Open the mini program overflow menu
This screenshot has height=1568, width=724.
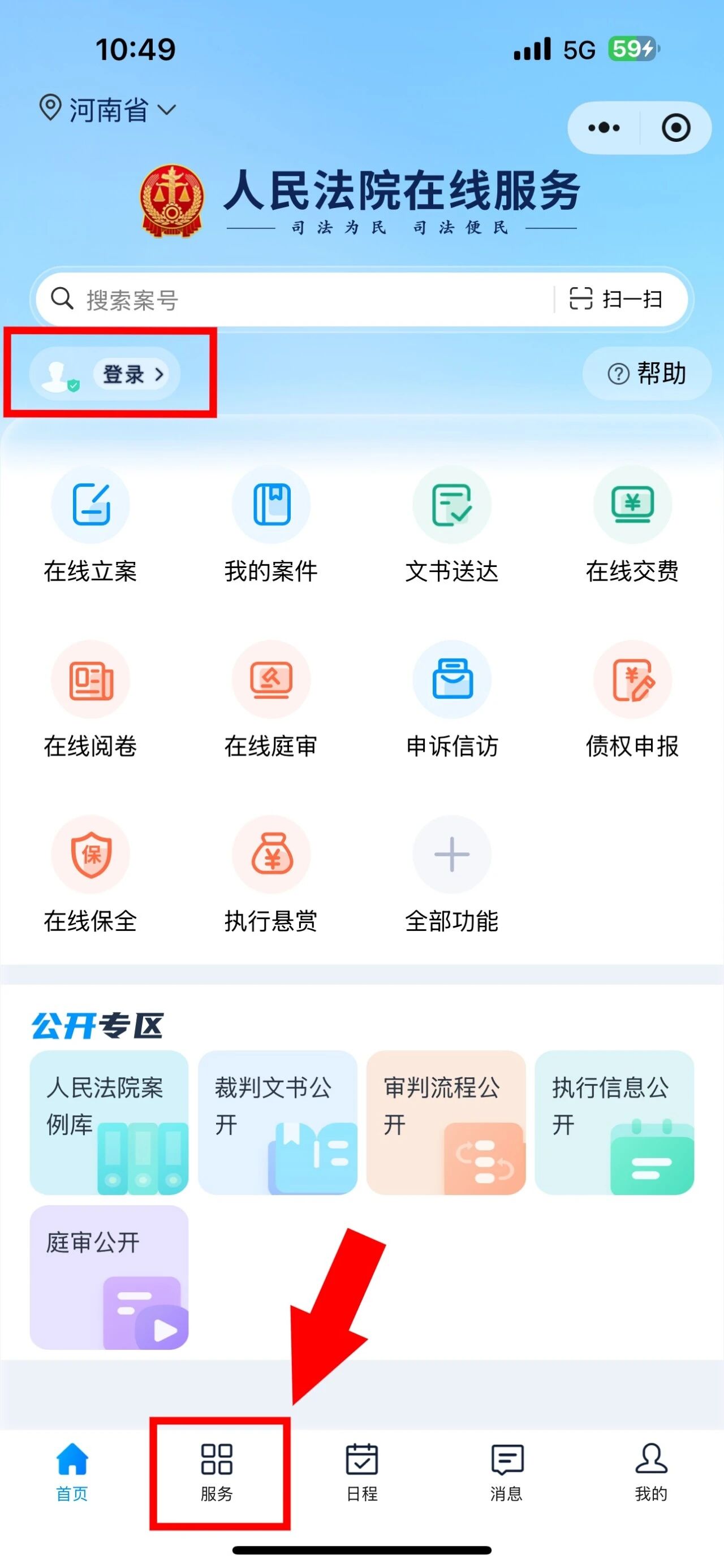(x=604, y=128)
